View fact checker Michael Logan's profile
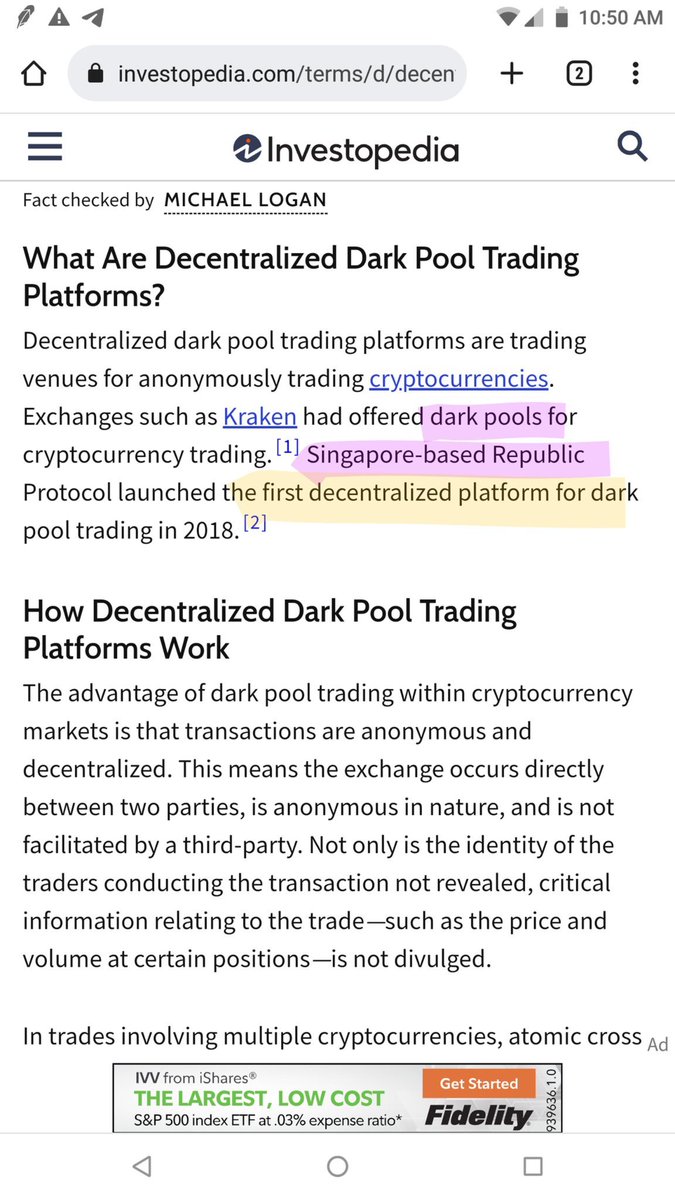The image size is (675, 1200). click(x=245, y=200)
